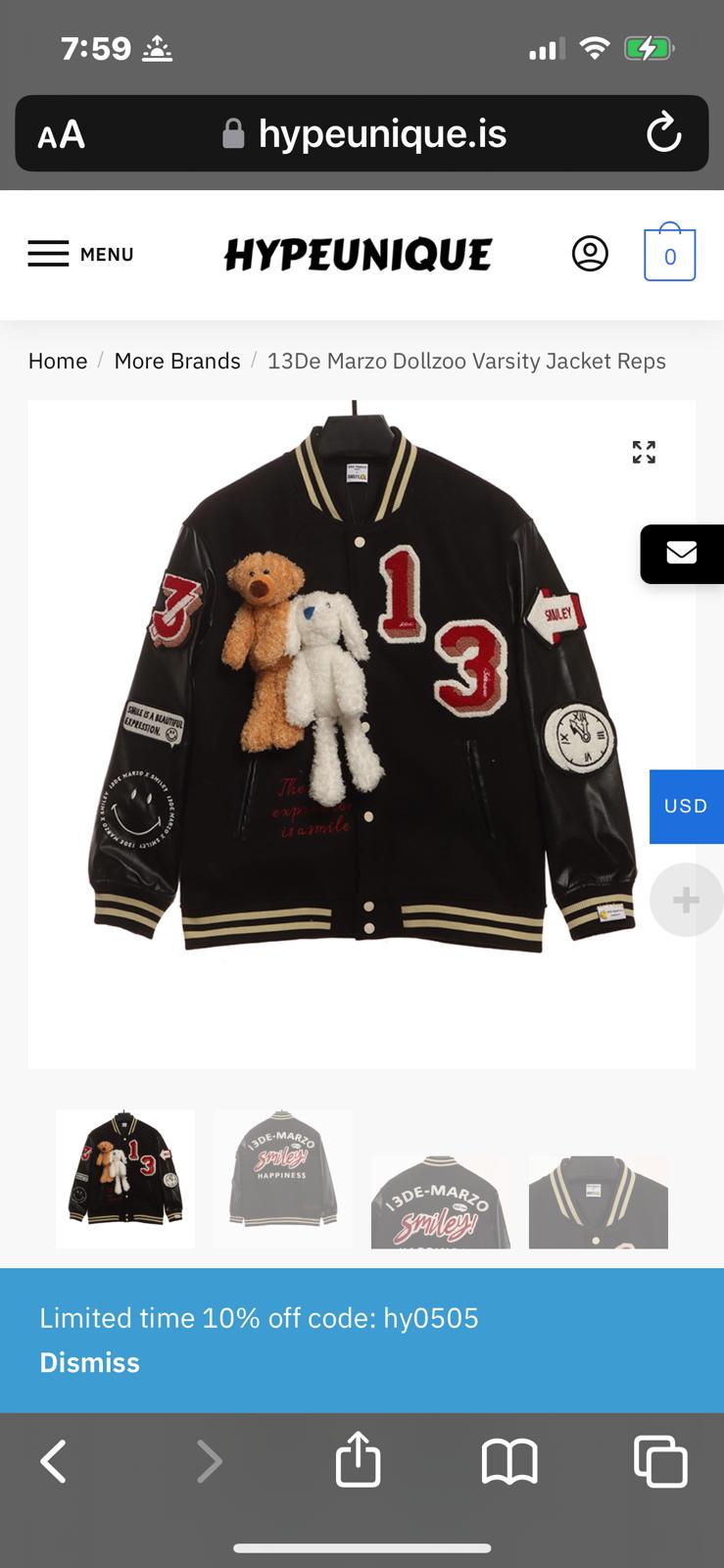Open the envelope contact button
The height and width of the screenshot is (1568, 724).
click(x=682, y=554)
